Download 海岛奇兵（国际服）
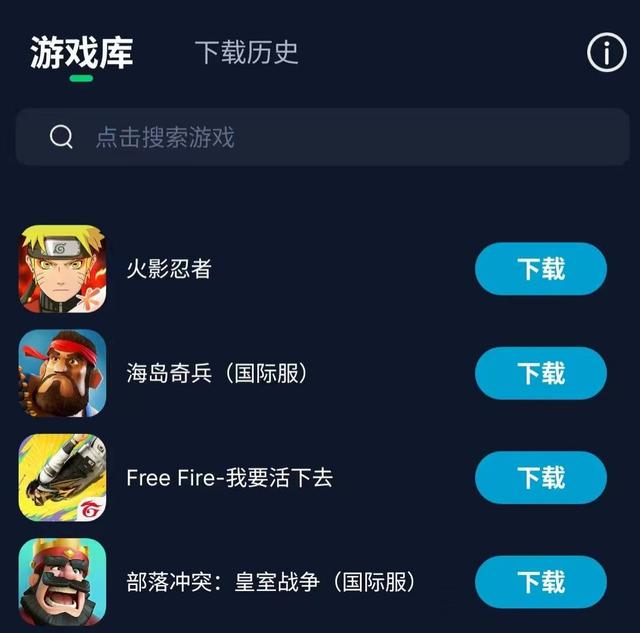 coord(540,374)
